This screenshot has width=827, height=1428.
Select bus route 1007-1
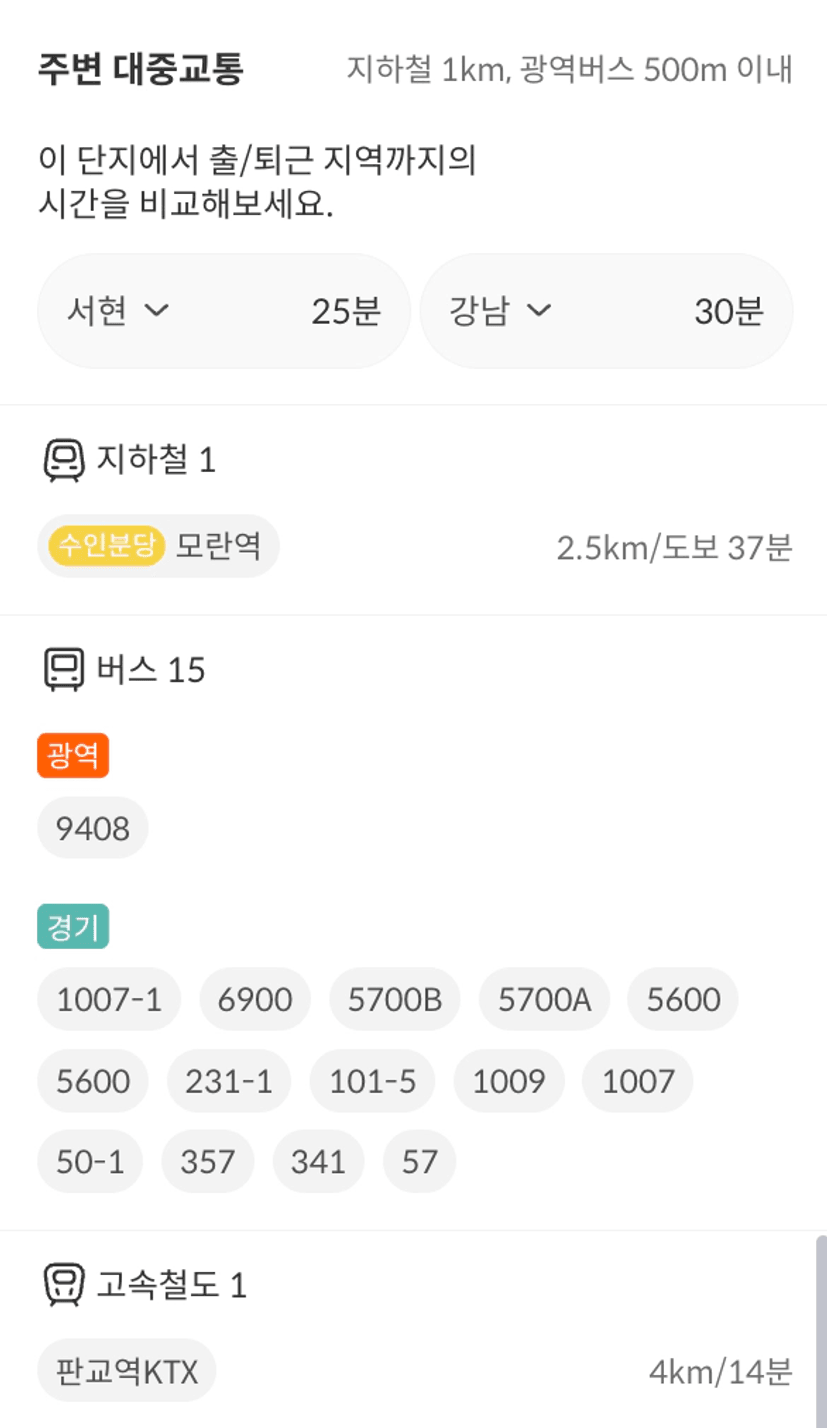109,999
